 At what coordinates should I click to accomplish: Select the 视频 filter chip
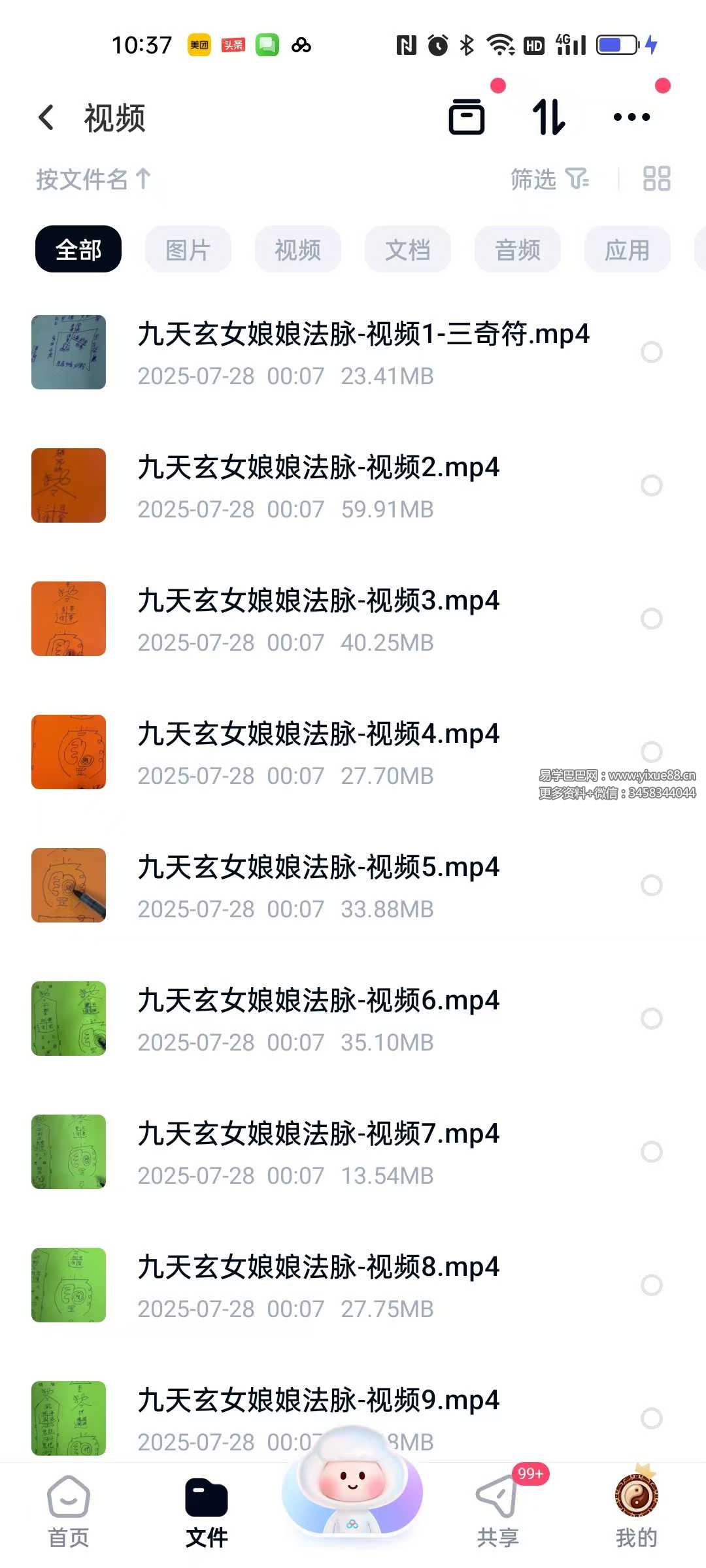pos(297,250)
